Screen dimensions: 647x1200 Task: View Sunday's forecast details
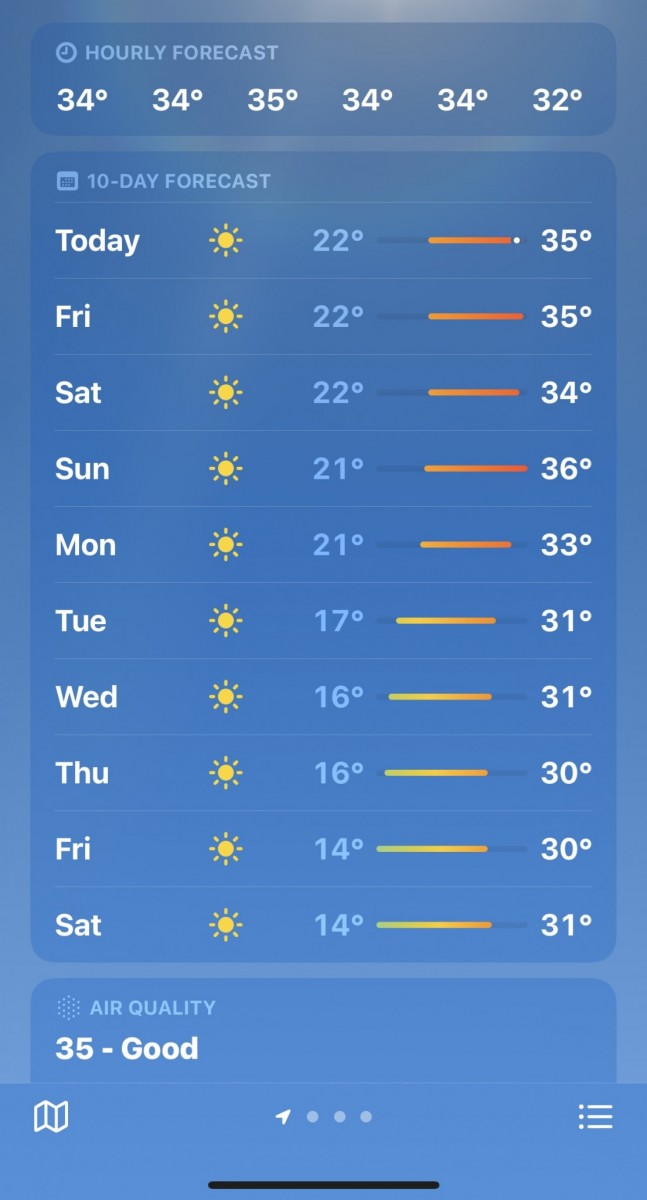tap(323, 469)
